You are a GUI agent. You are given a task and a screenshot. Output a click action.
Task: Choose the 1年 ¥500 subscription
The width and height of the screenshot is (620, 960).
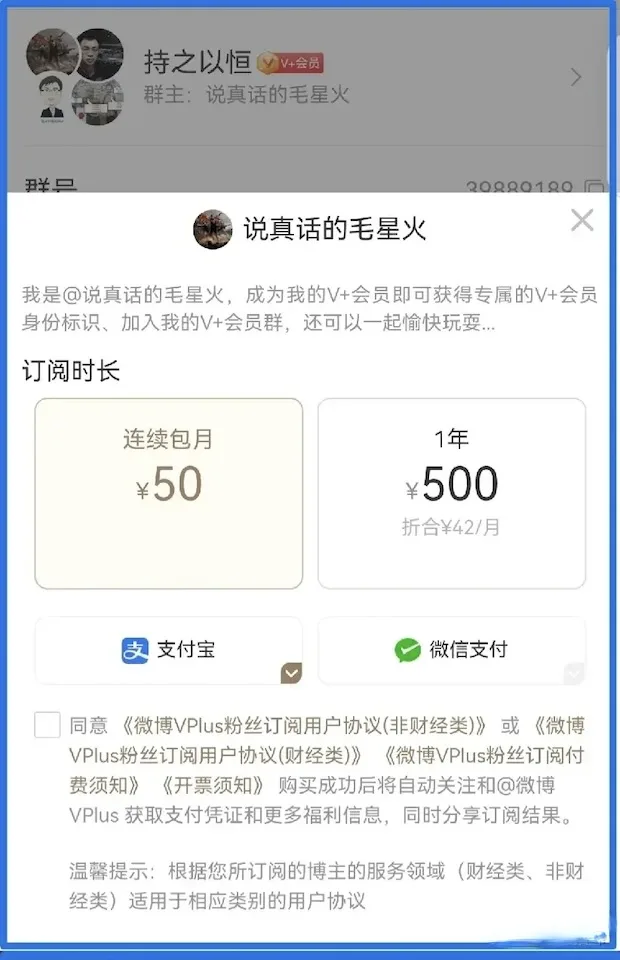pos(451,493)
